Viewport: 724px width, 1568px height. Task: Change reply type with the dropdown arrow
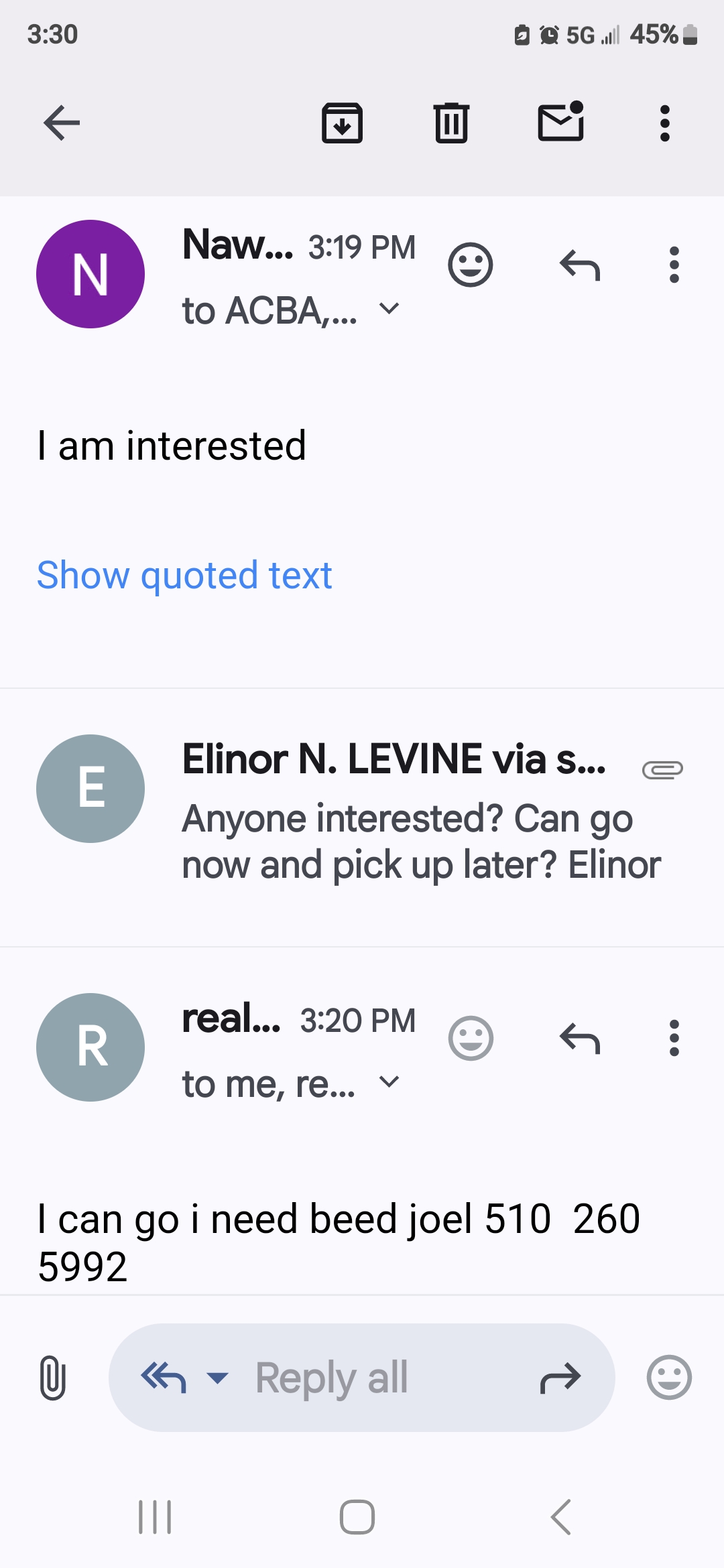pyautogui.click(x=217, y=1378)
